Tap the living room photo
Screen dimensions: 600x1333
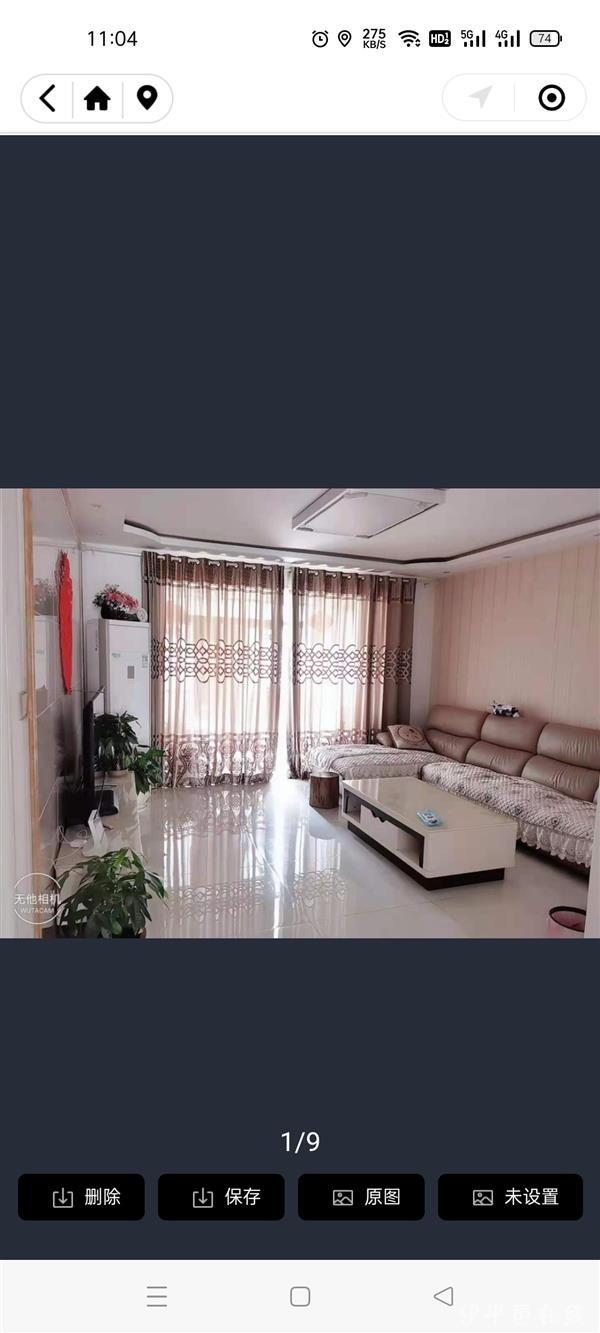tap(300, 712)
